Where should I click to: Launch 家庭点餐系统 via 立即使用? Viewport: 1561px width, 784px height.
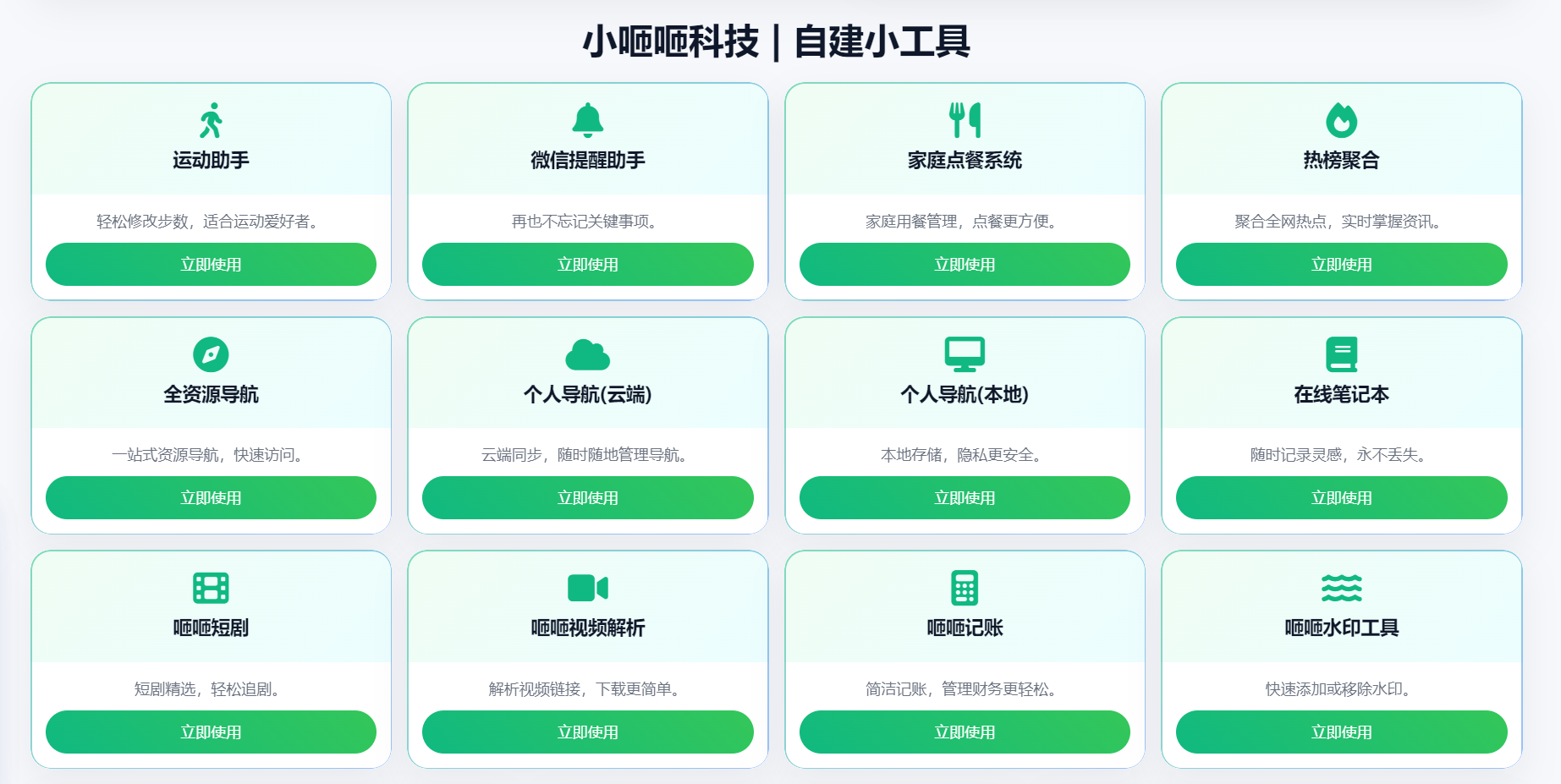(965, 264)
